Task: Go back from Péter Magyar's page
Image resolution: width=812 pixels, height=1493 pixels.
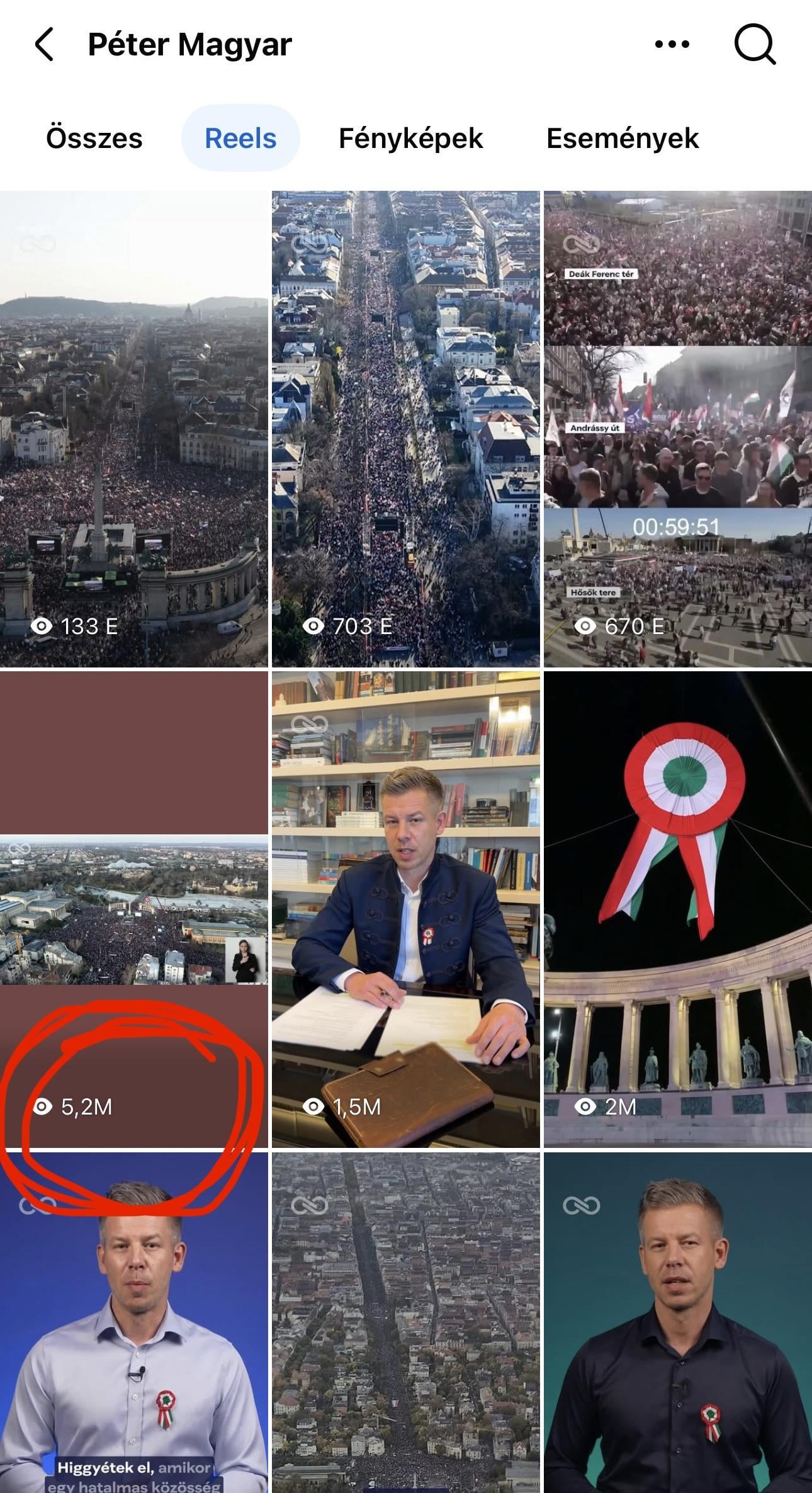Action: [x=44, y=44]
